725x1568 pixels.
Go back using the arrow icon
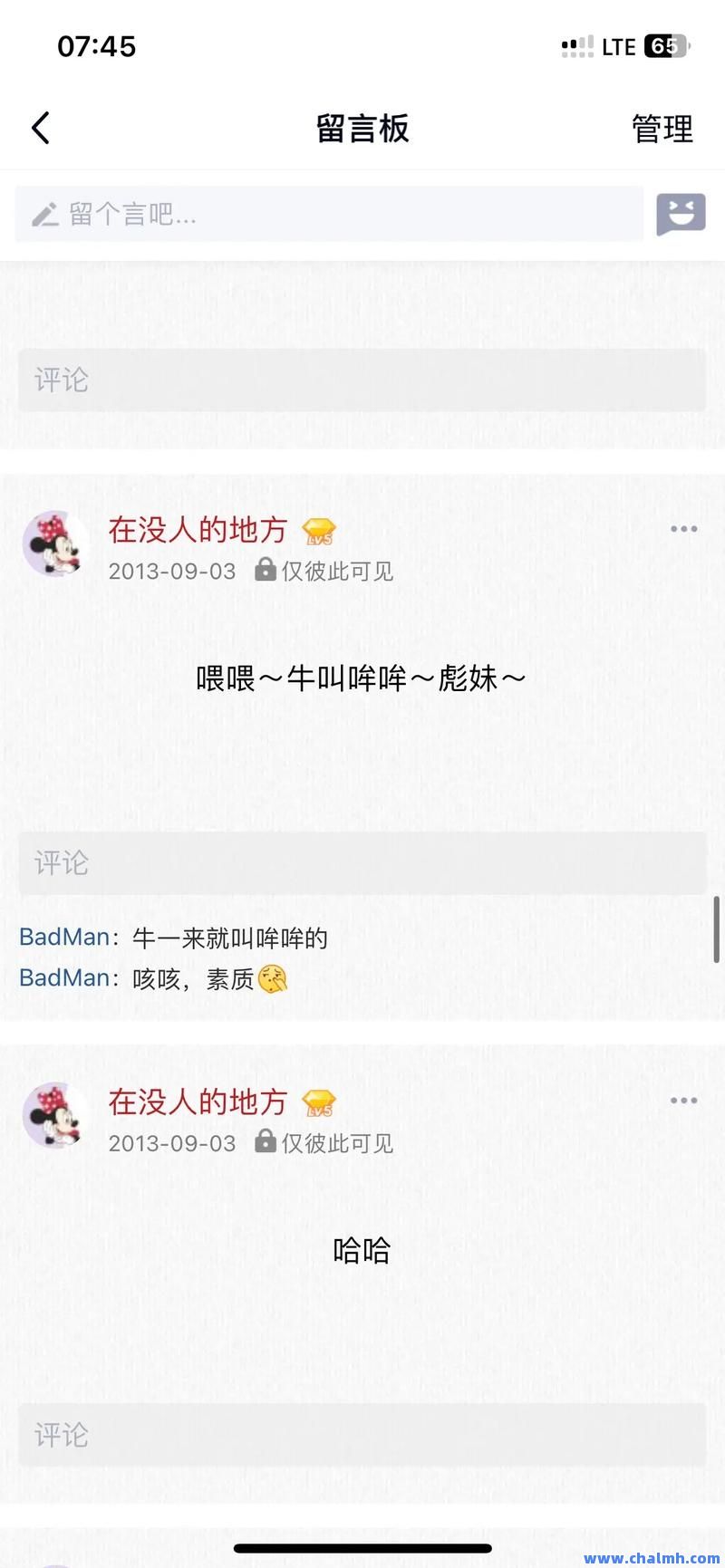point(41,128)
